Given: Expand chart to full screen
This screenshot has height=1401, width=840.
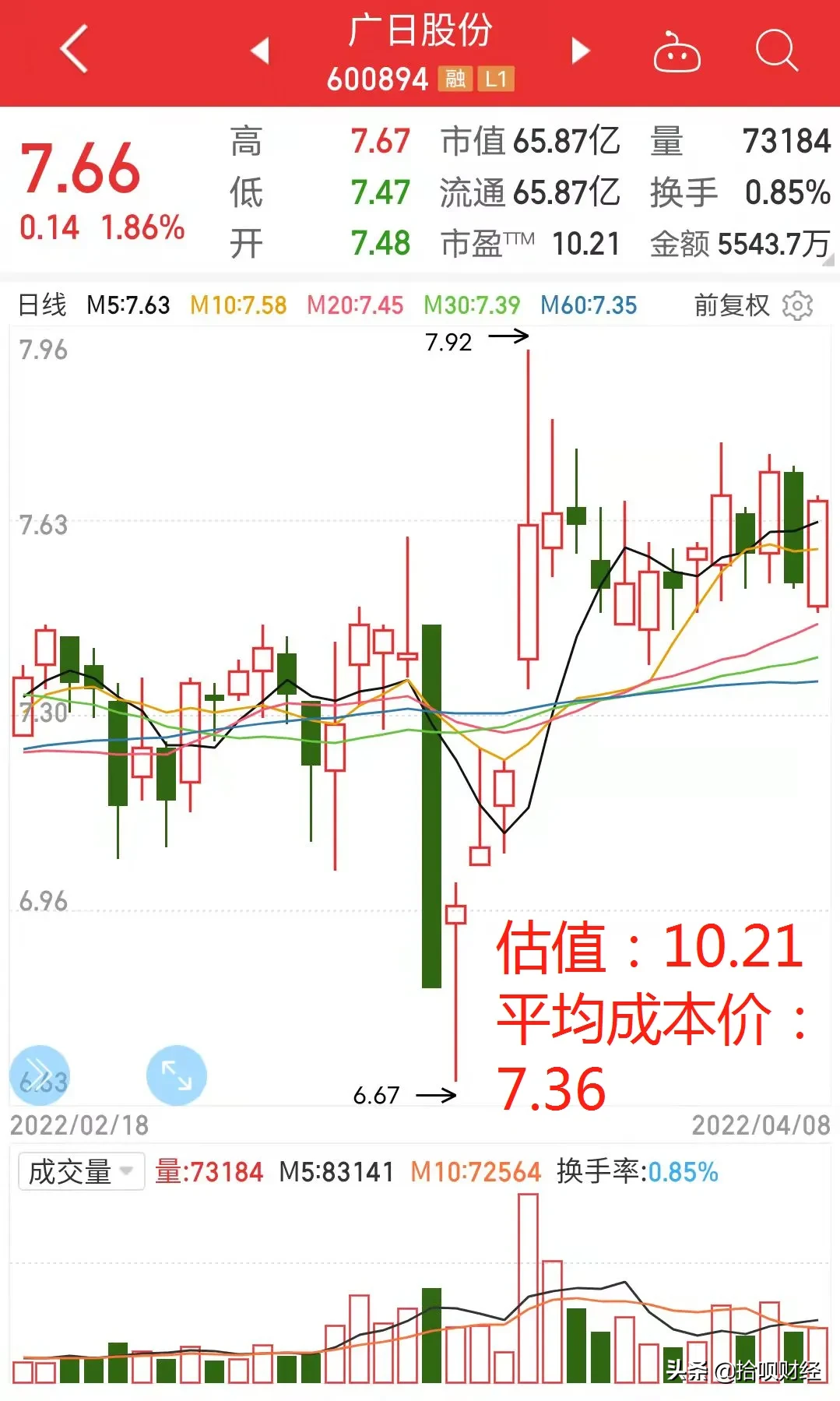Looking at the screenshot, I should click(177, 1075).
